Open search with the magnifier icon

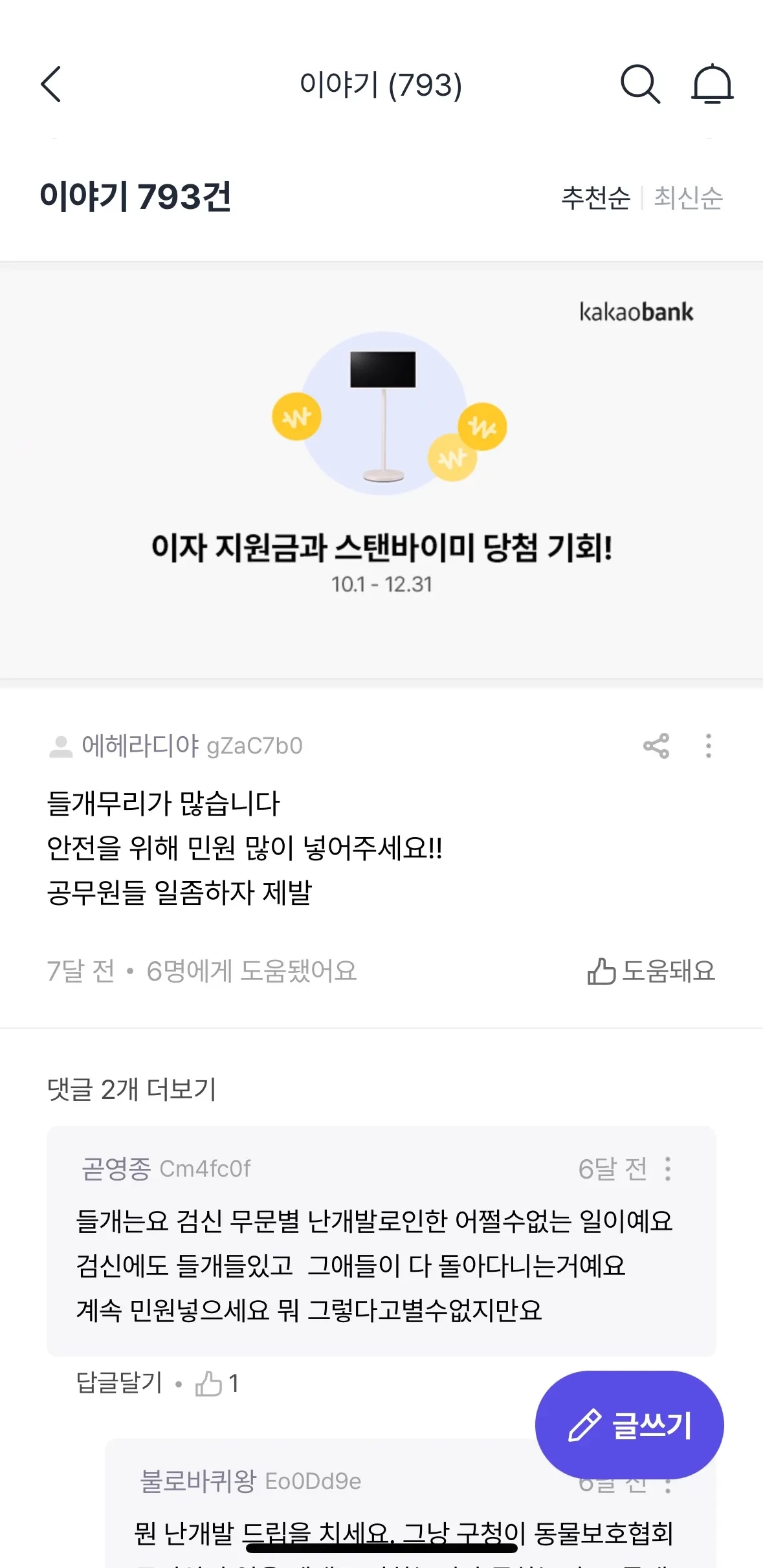click(x=639, y=84)
